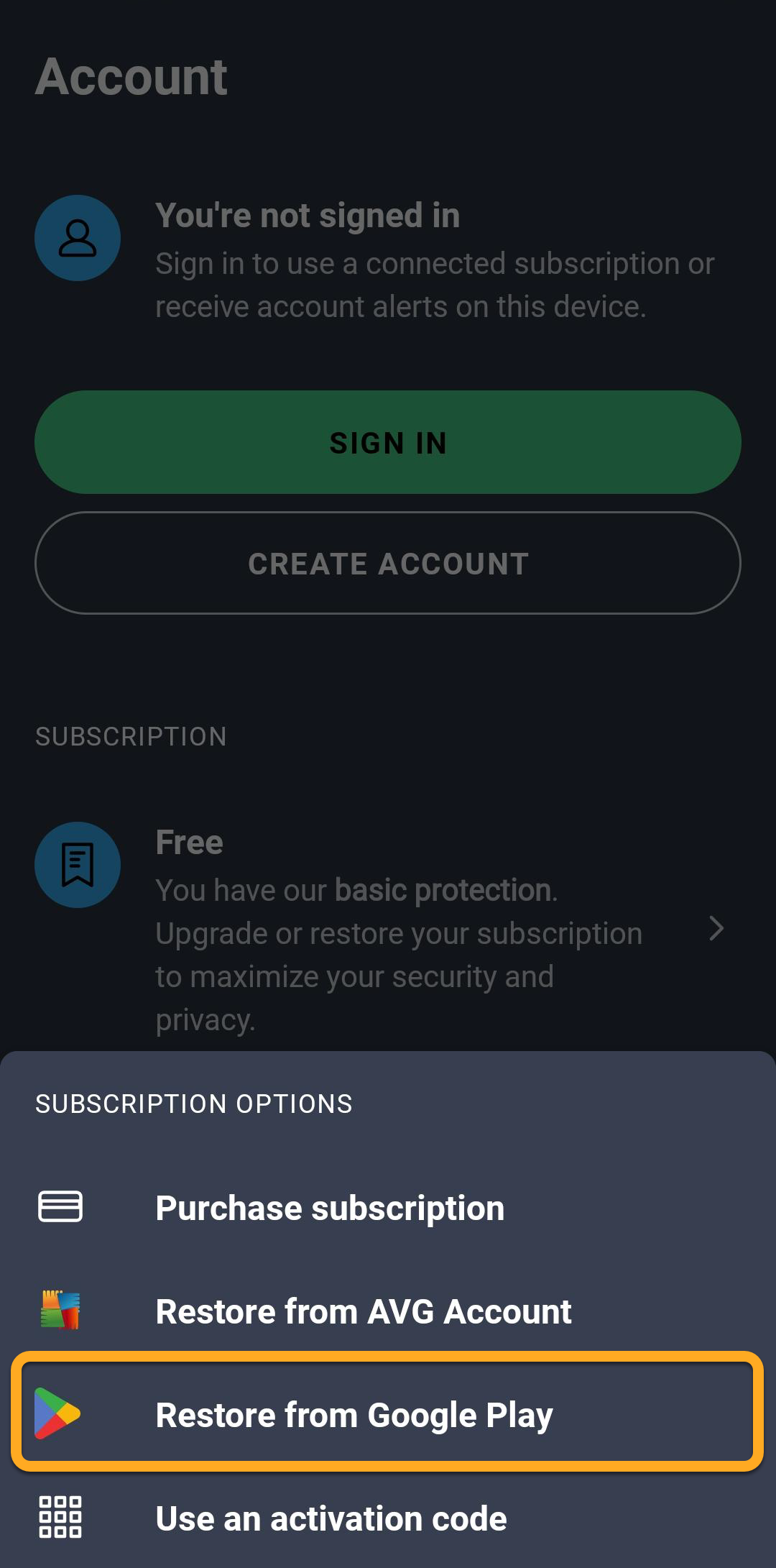Select Purchase subscription option

pyautogui.click(x=330, y=1208)
